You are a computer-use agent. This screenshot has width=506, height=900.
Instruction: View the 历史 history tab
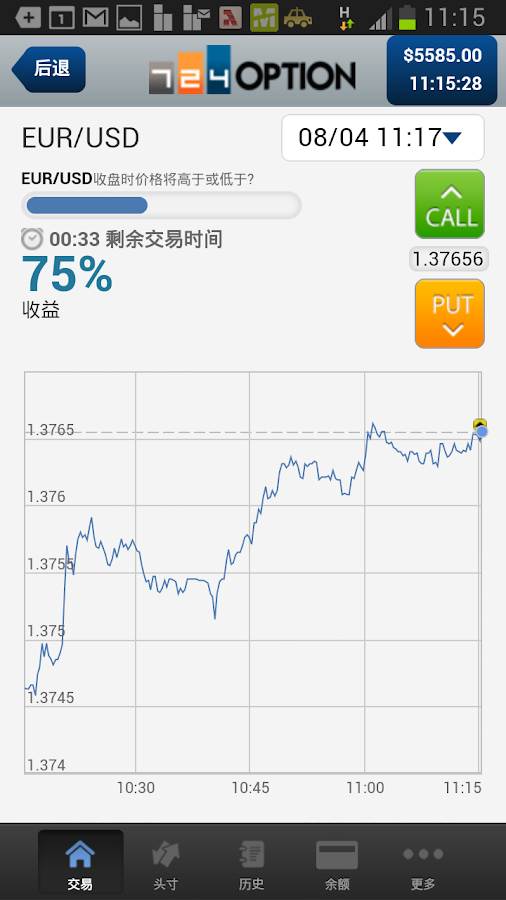251,862
